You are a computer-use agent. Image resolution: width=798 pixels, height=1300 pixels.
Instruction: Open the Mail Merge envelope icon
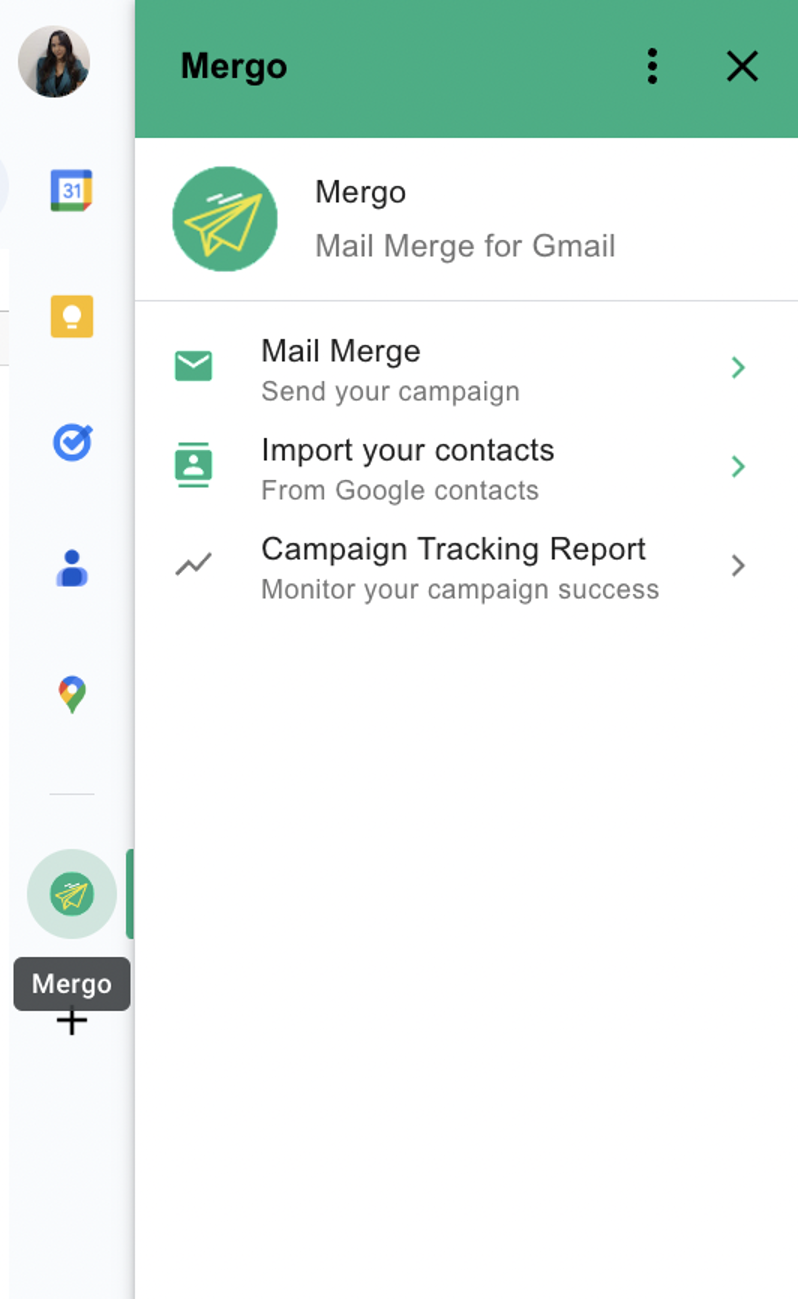(193, 366)
